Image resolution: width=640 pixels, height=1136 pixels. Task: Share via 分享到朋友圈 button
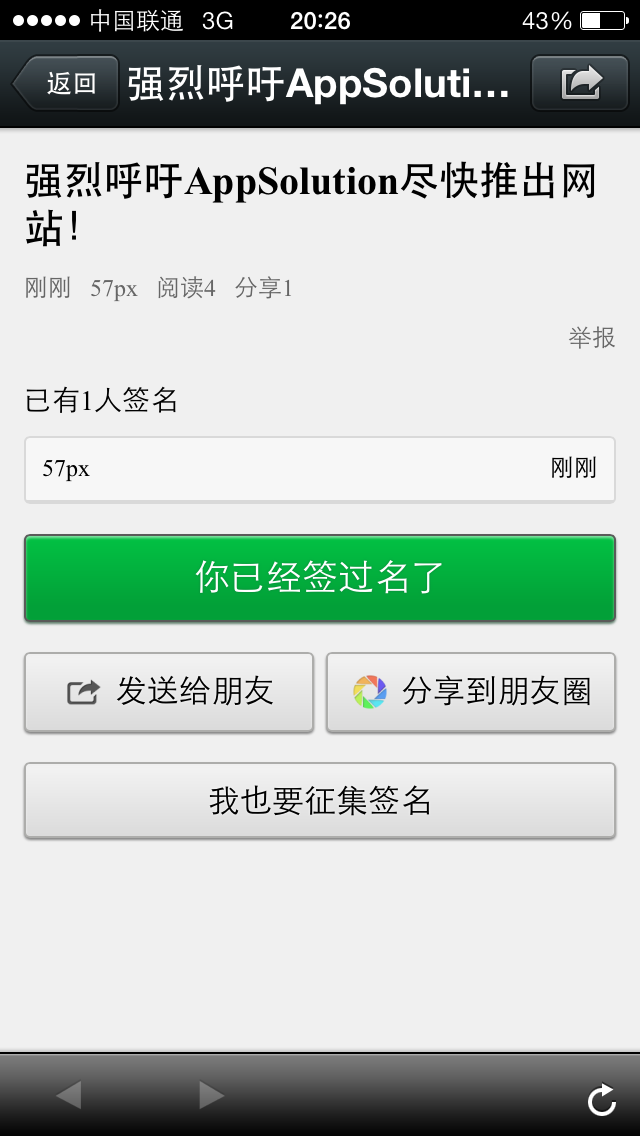[471, 692]
